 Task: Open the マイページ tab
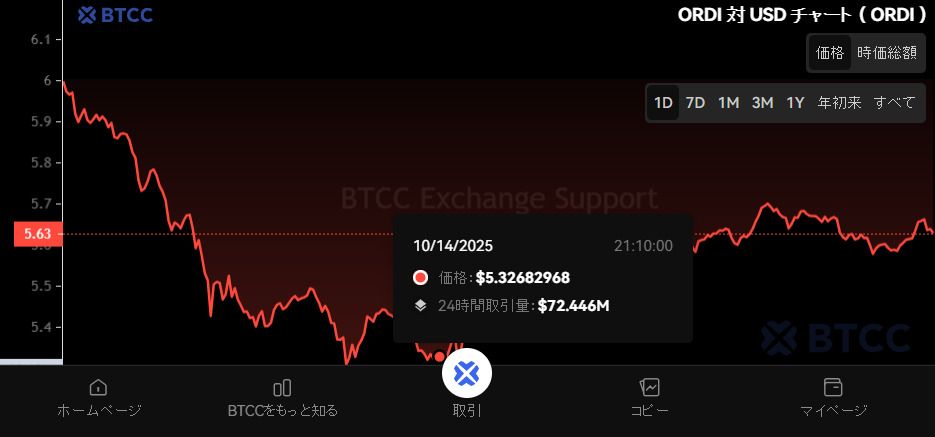[x=833, y=397]
